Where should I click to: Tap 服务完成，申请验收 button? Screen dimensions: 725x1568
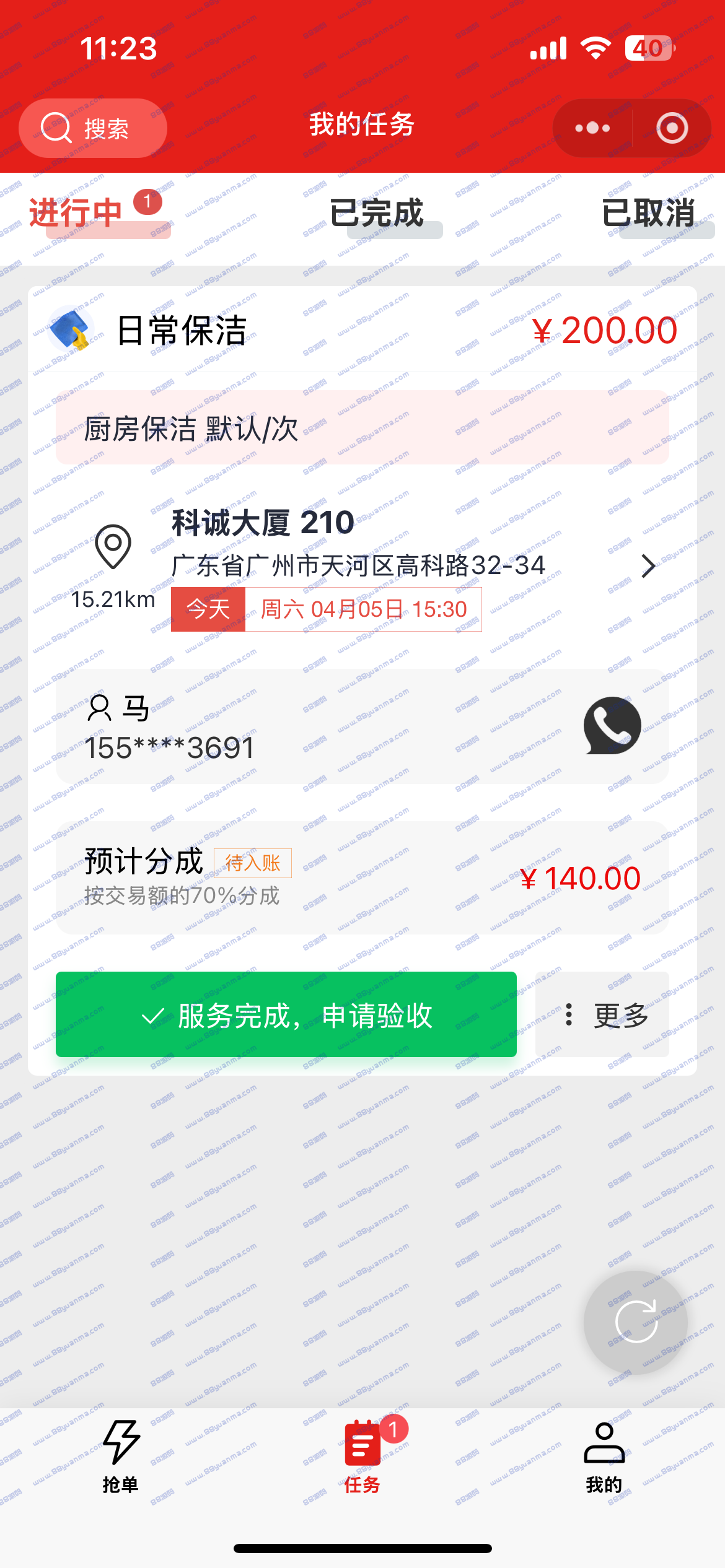click(x=286, y=1014)
